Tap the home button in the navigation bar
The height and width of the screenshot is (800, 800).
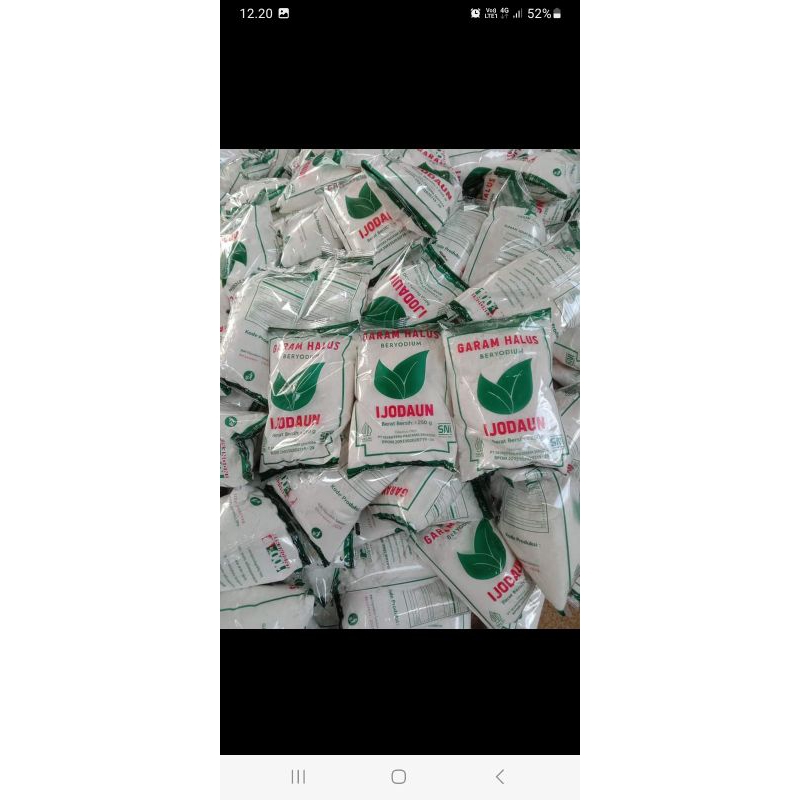[x=398, y=777]
